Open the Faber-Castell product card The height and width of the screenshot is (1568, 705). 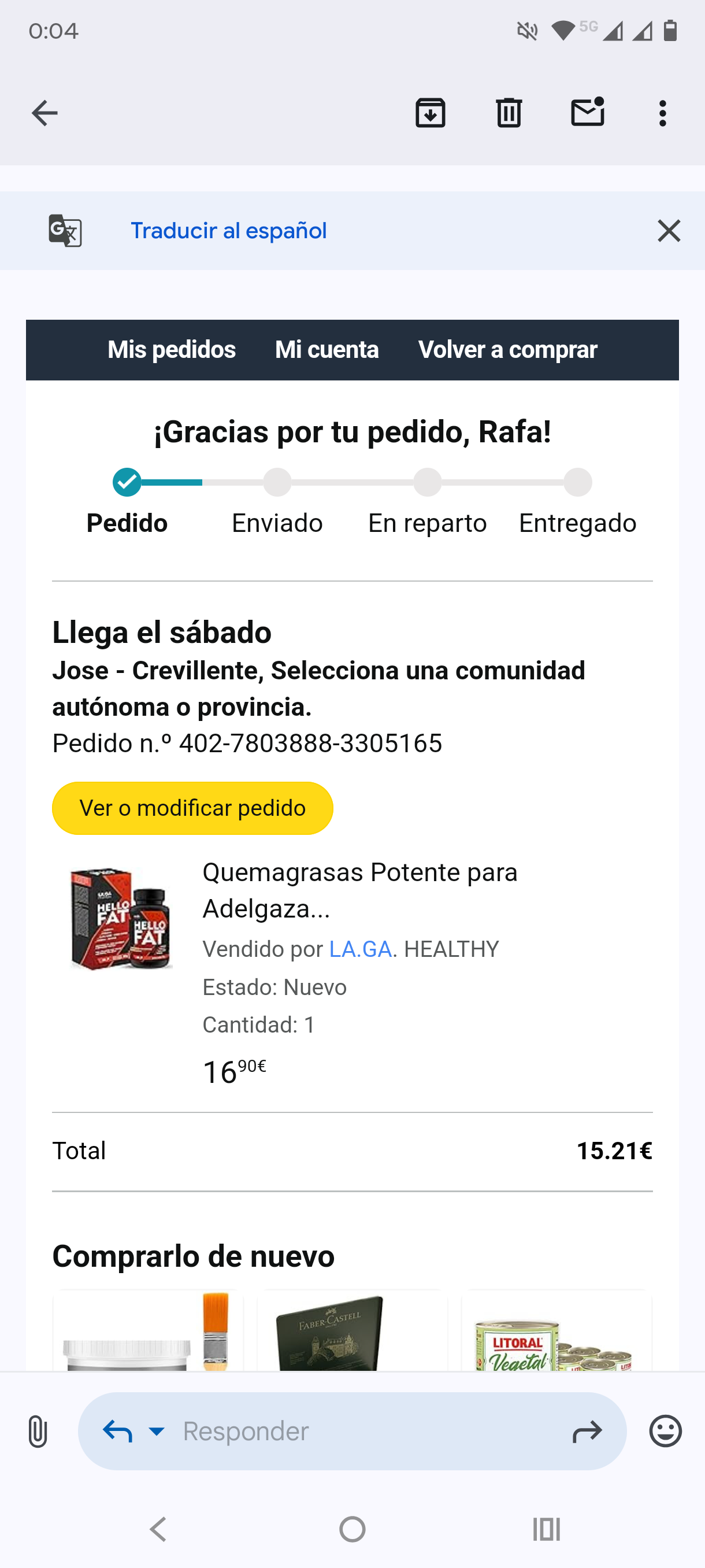click(352, 1330)
